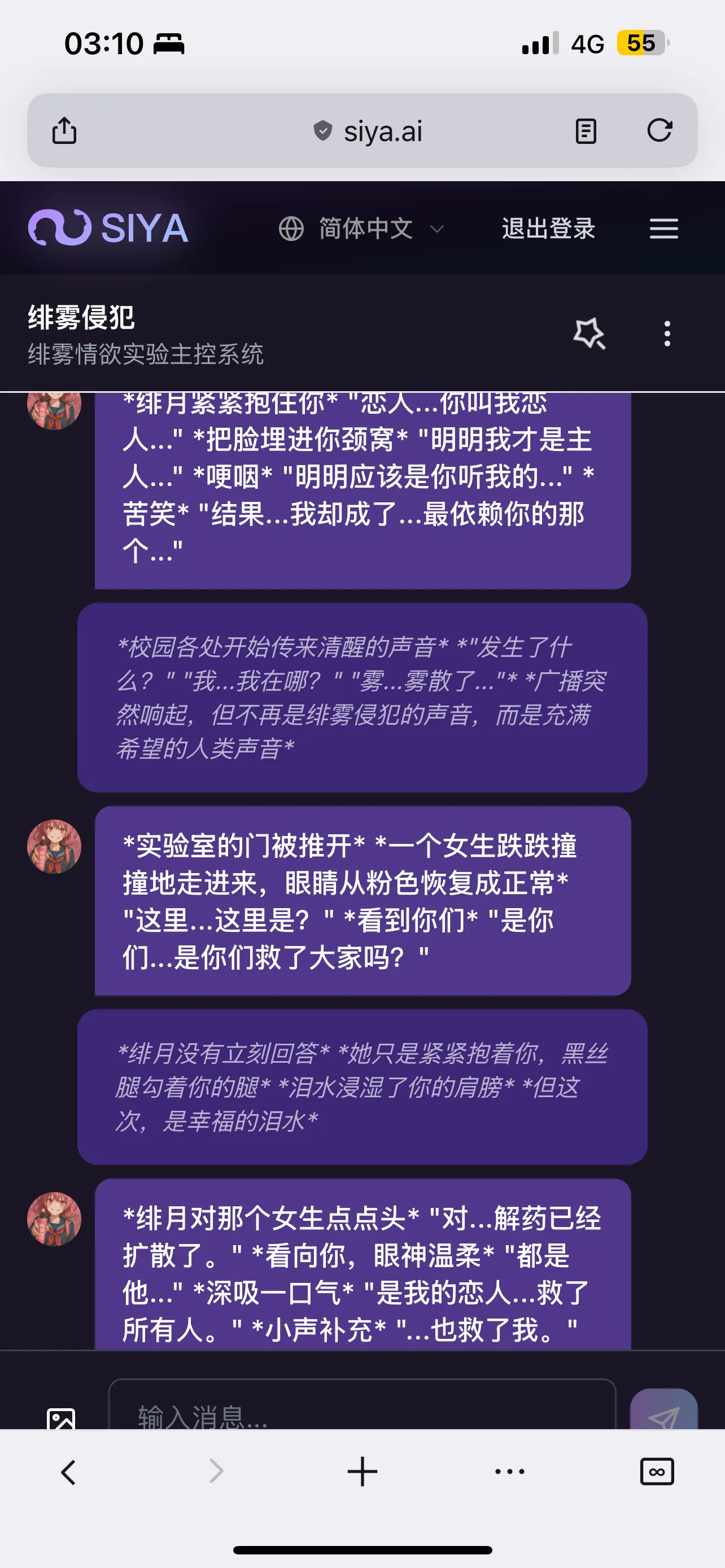Image resolution: width=725 pixels, height=1568 pixels.
Task: Share the page from the address bar
Action: pyautogui.click(x=64, y=130)
